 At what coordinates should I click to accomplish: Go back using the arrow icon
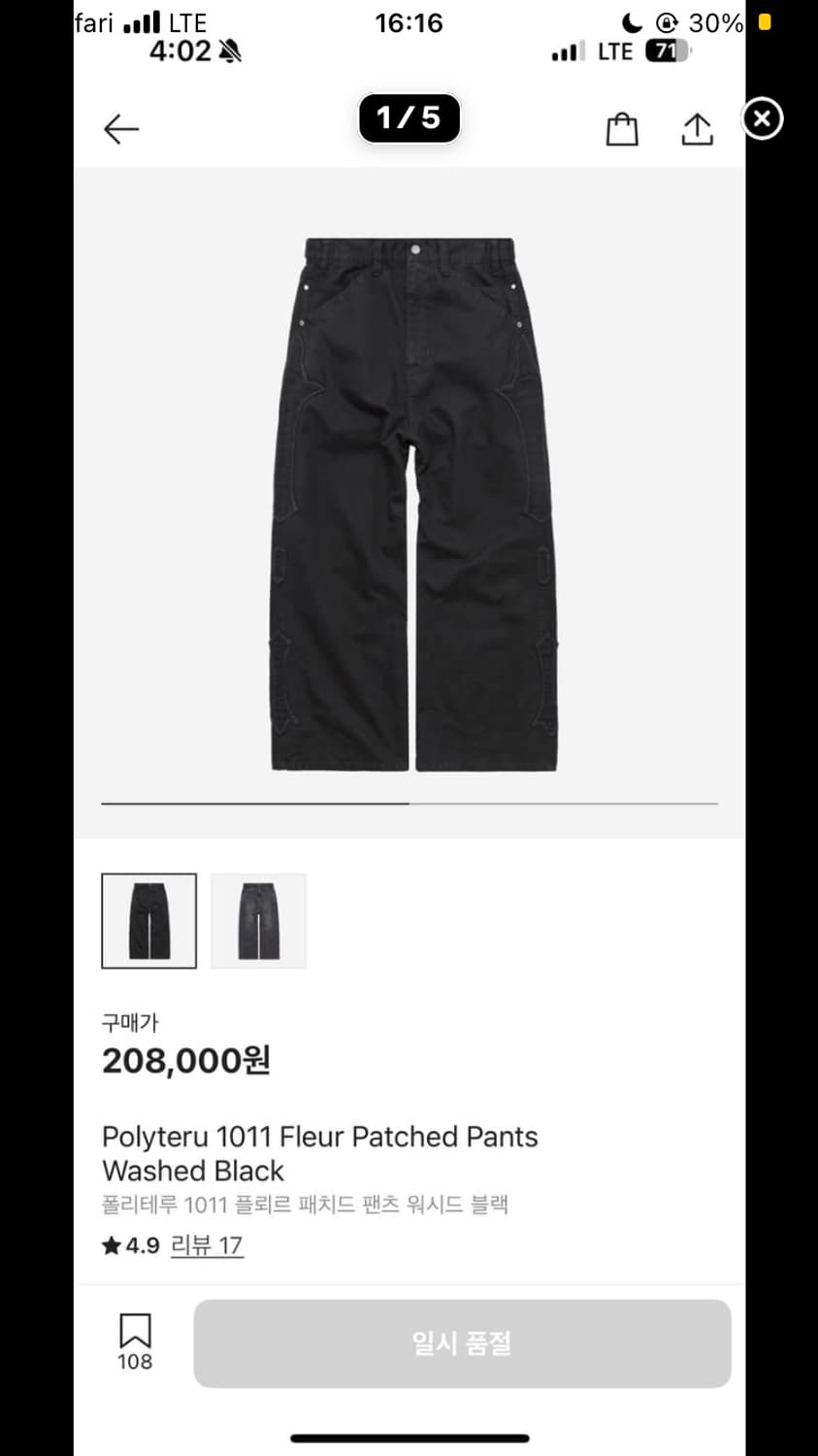[x=121, y=129]
